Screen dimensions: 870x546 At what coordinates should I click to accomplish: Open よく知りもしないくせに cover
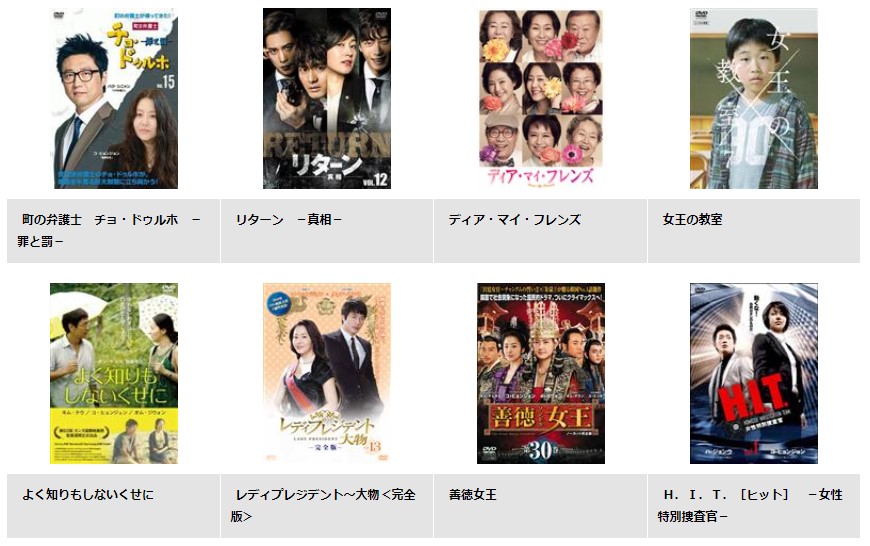pyautogui.click(x=114, y=373)
